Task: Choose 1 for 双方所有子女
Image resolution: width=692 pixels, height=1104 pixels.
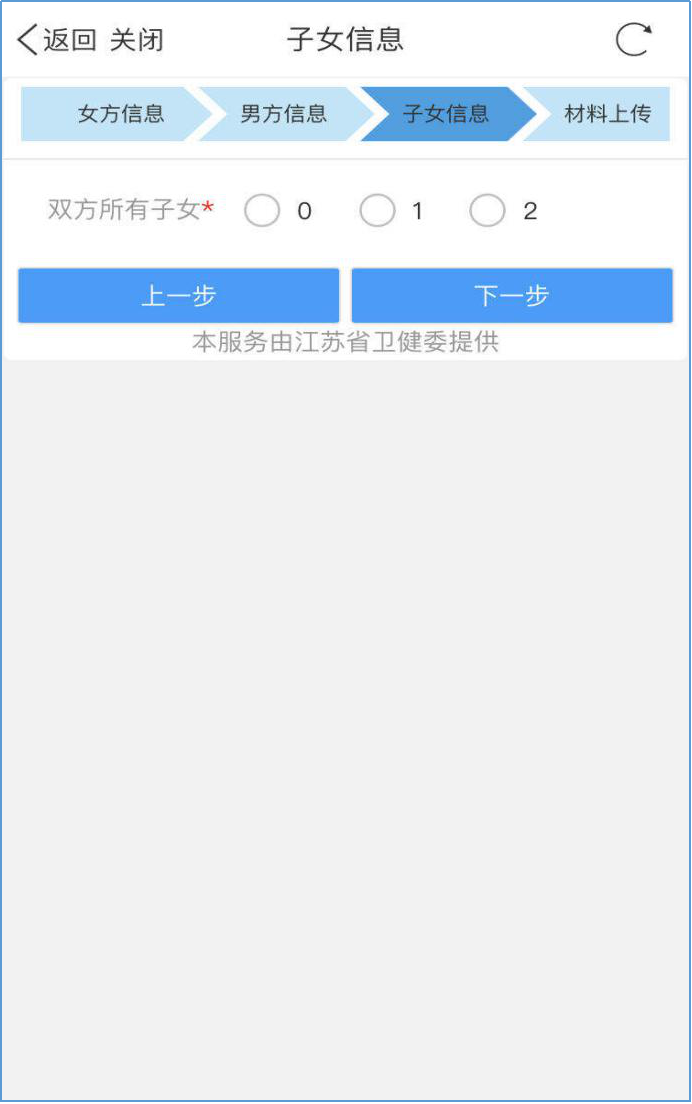Action: click(x=377, y=211)
